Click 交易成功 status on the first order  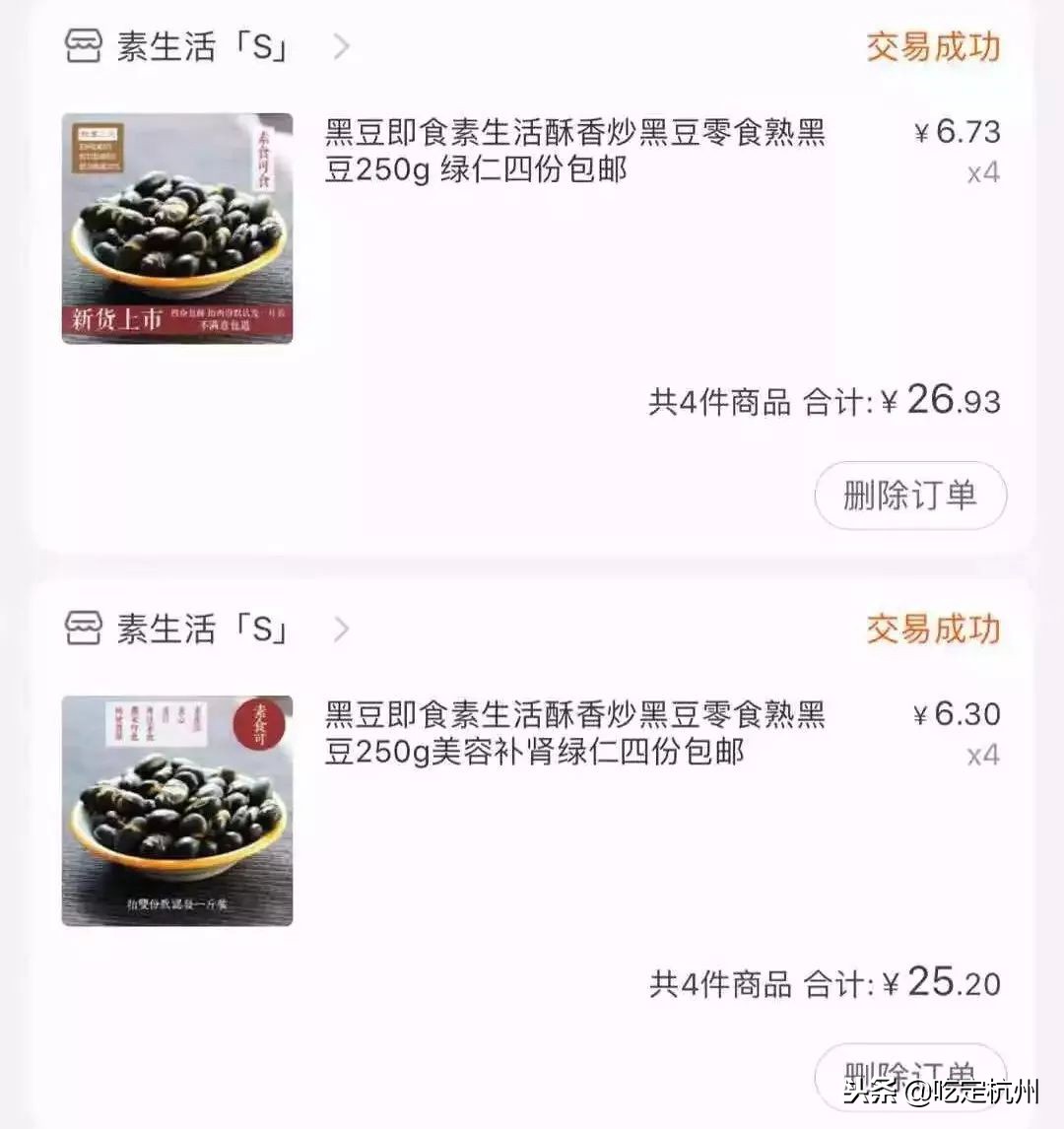pos(932,46)
